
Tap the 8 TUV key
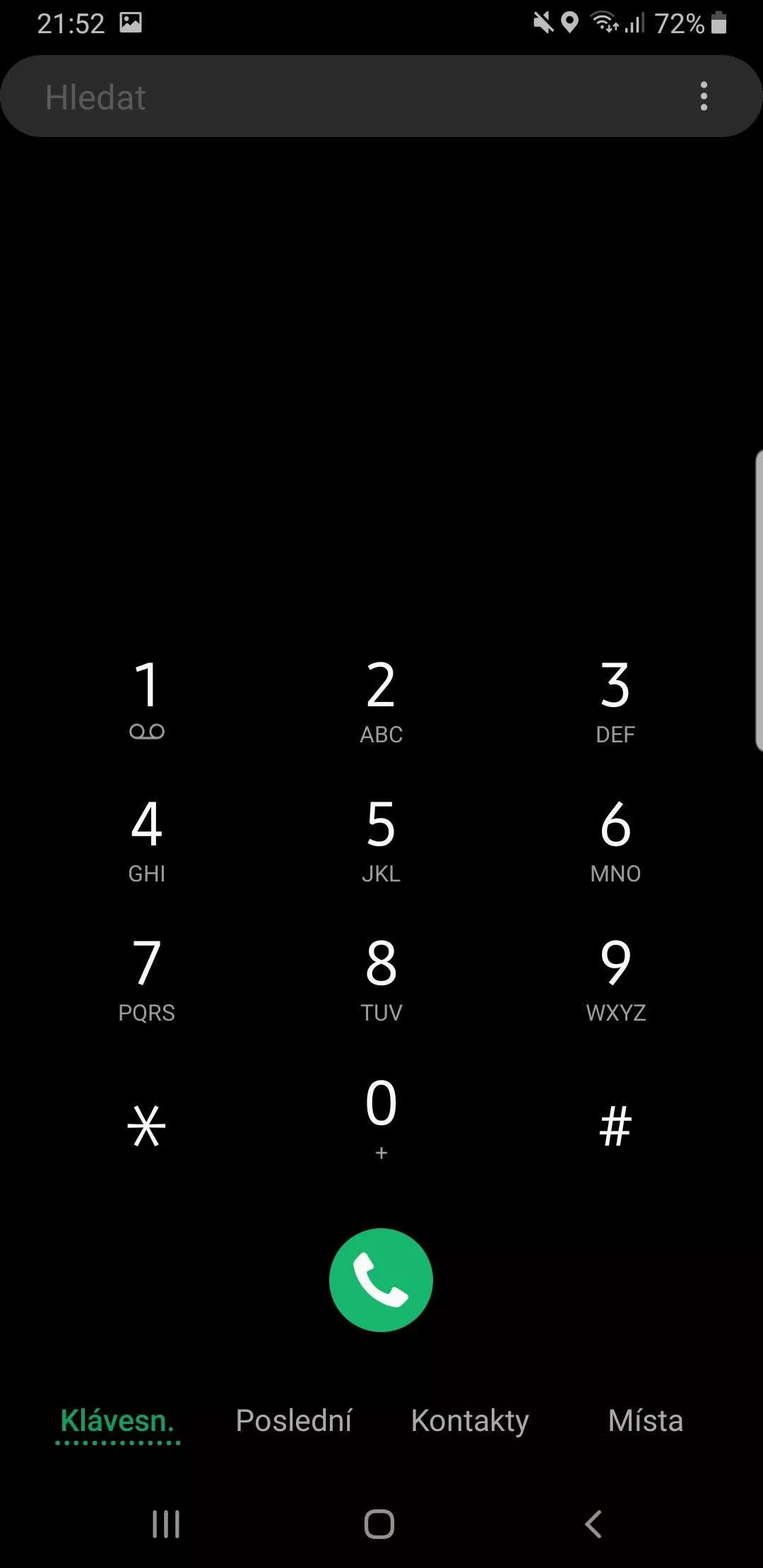tap(381, 978)
